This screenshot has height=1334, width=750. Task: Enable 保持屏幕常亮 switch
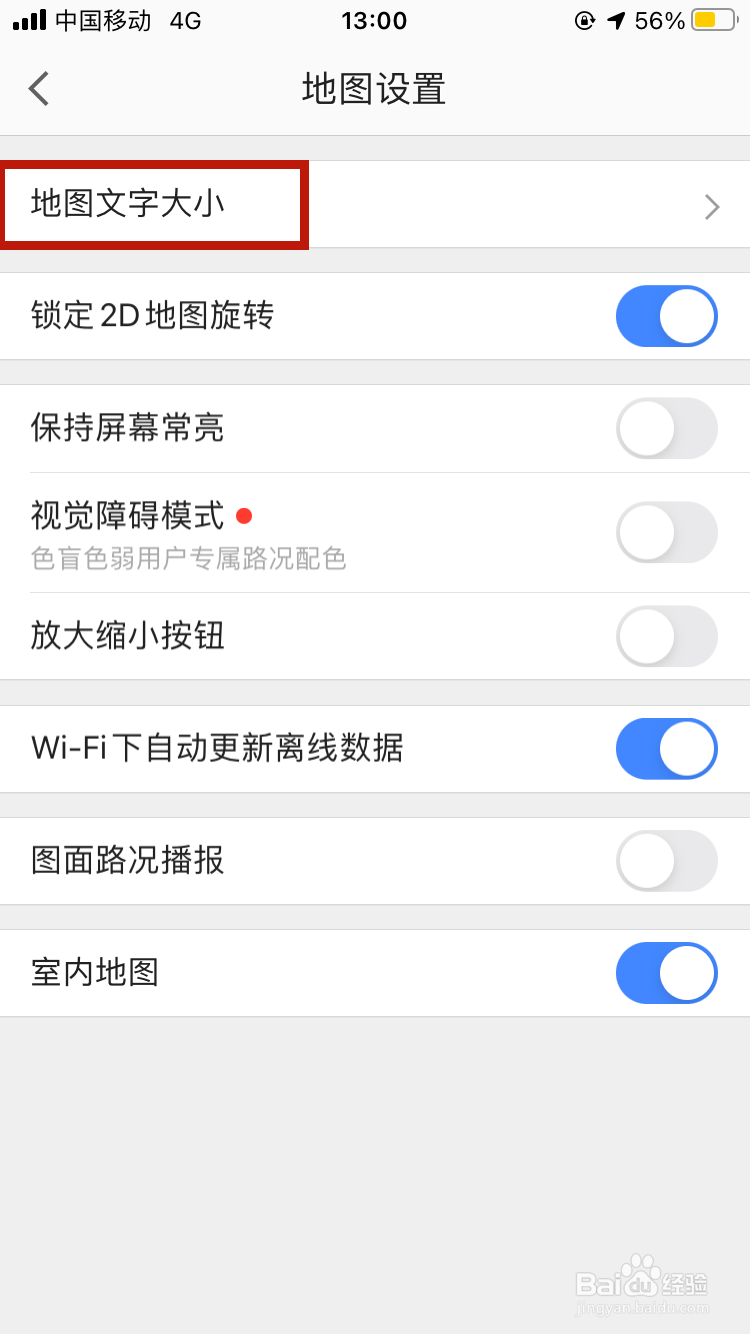click(667, 428)
